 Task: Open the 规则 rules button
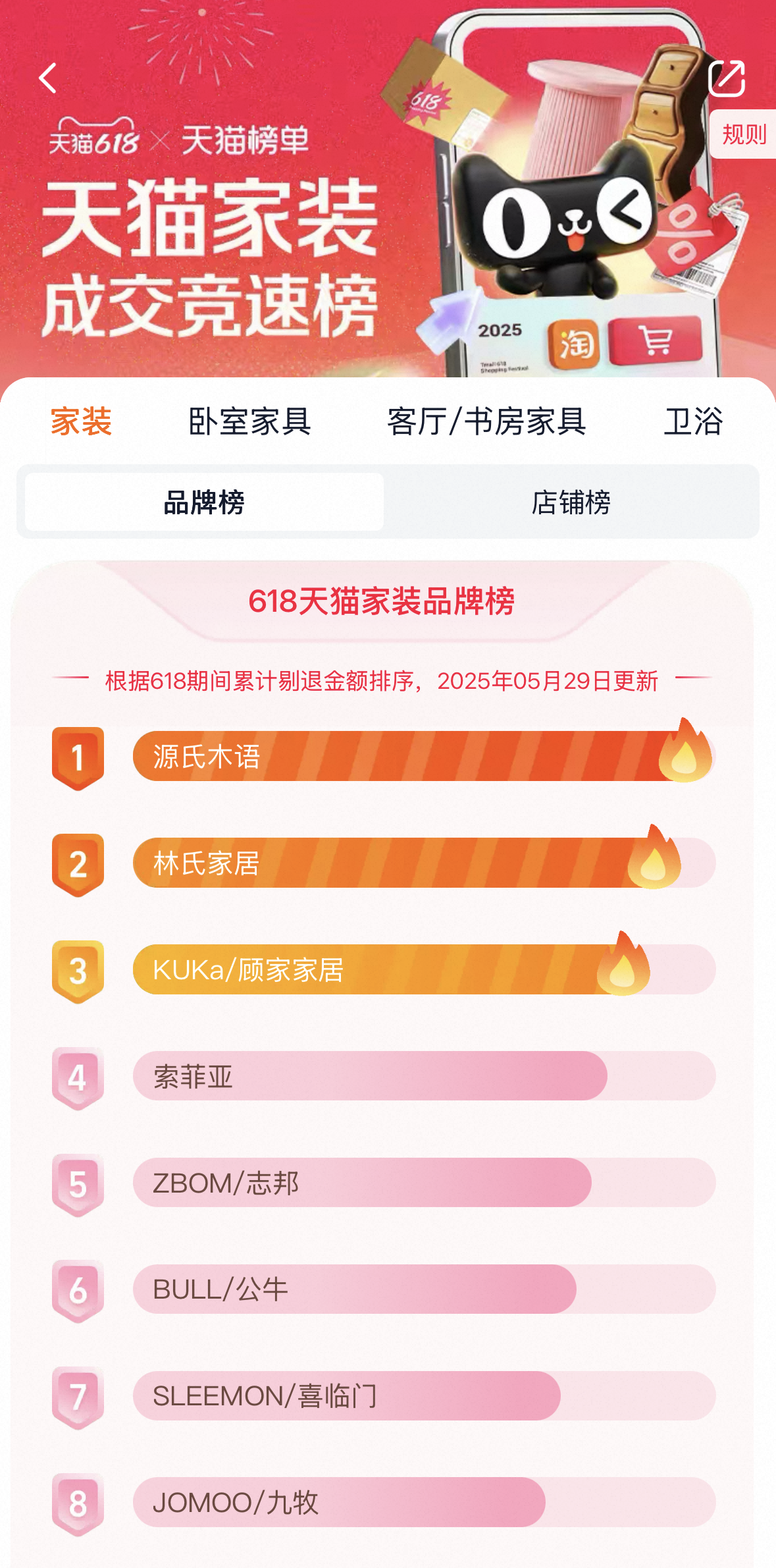[744, 134]
